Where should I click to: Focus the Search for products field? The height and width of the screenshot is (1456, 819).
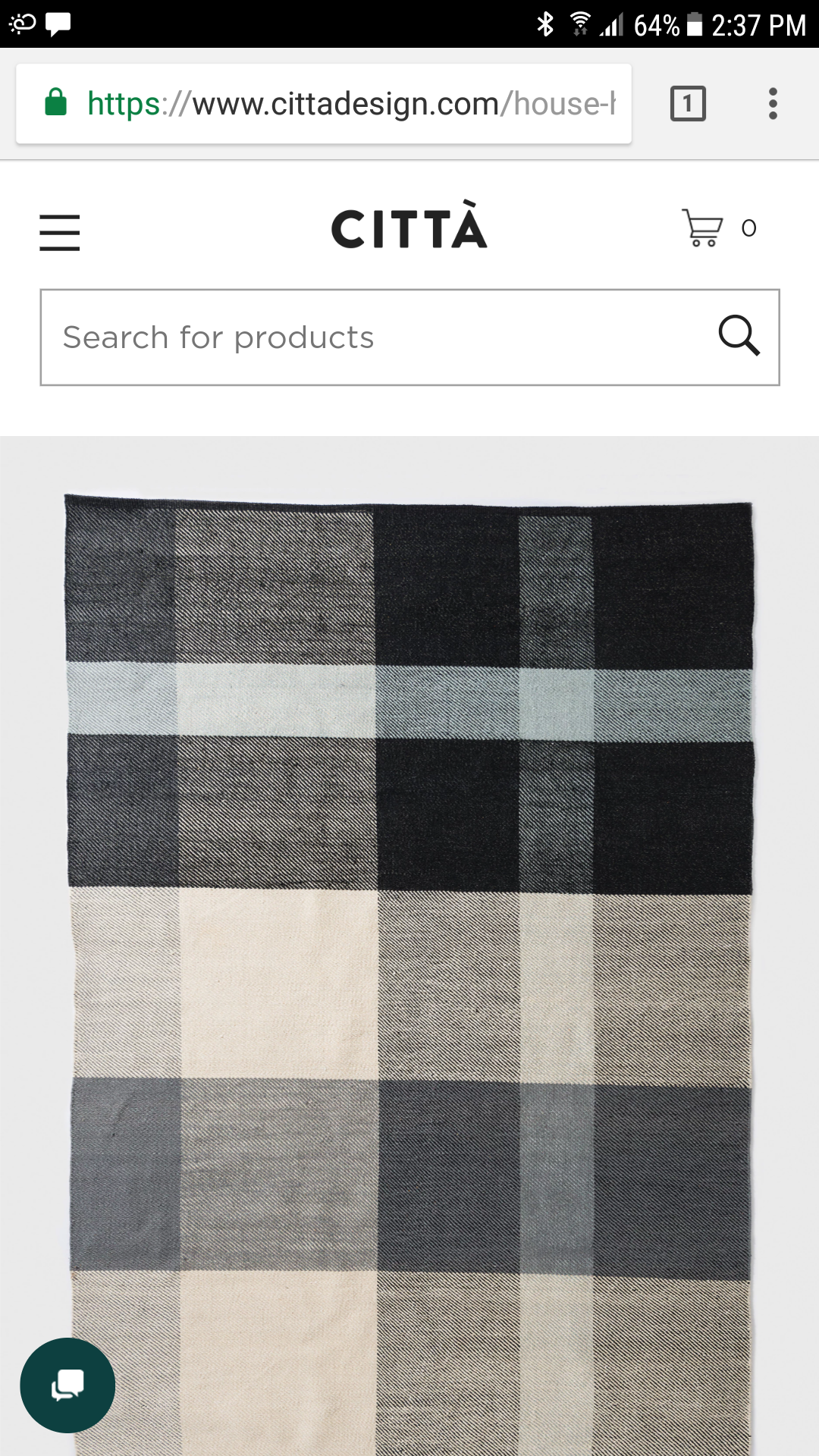372,337
